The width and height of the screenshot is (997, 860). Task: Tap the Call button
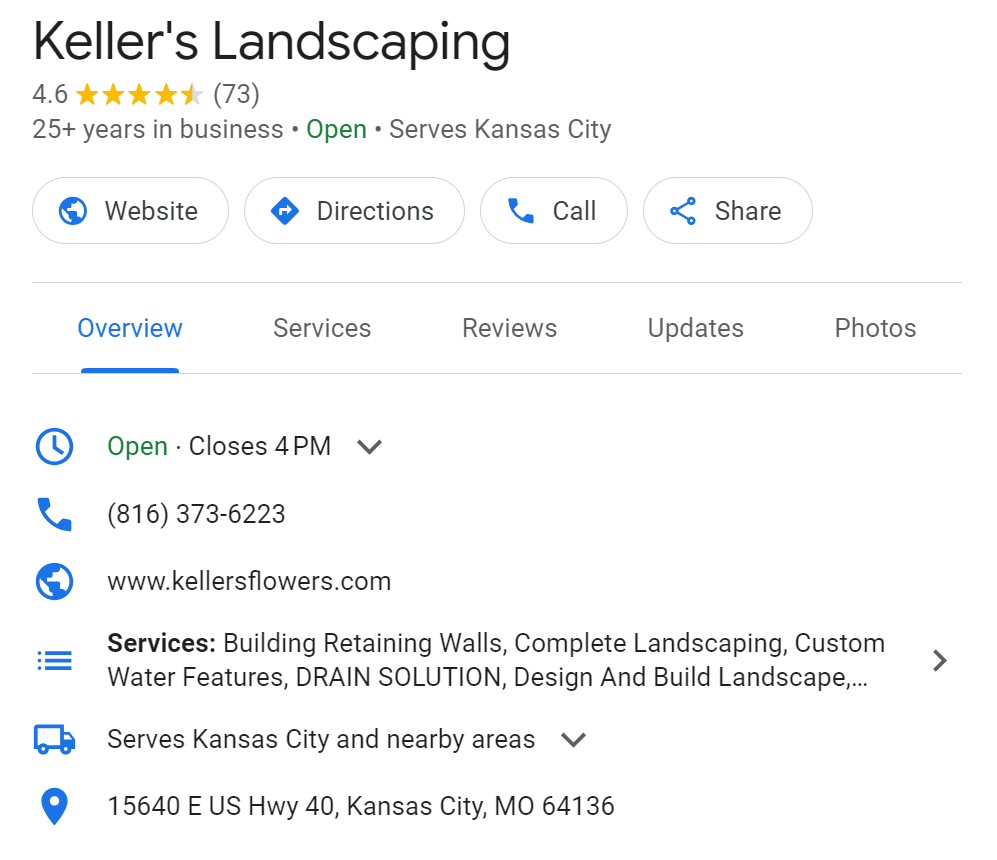553,211
